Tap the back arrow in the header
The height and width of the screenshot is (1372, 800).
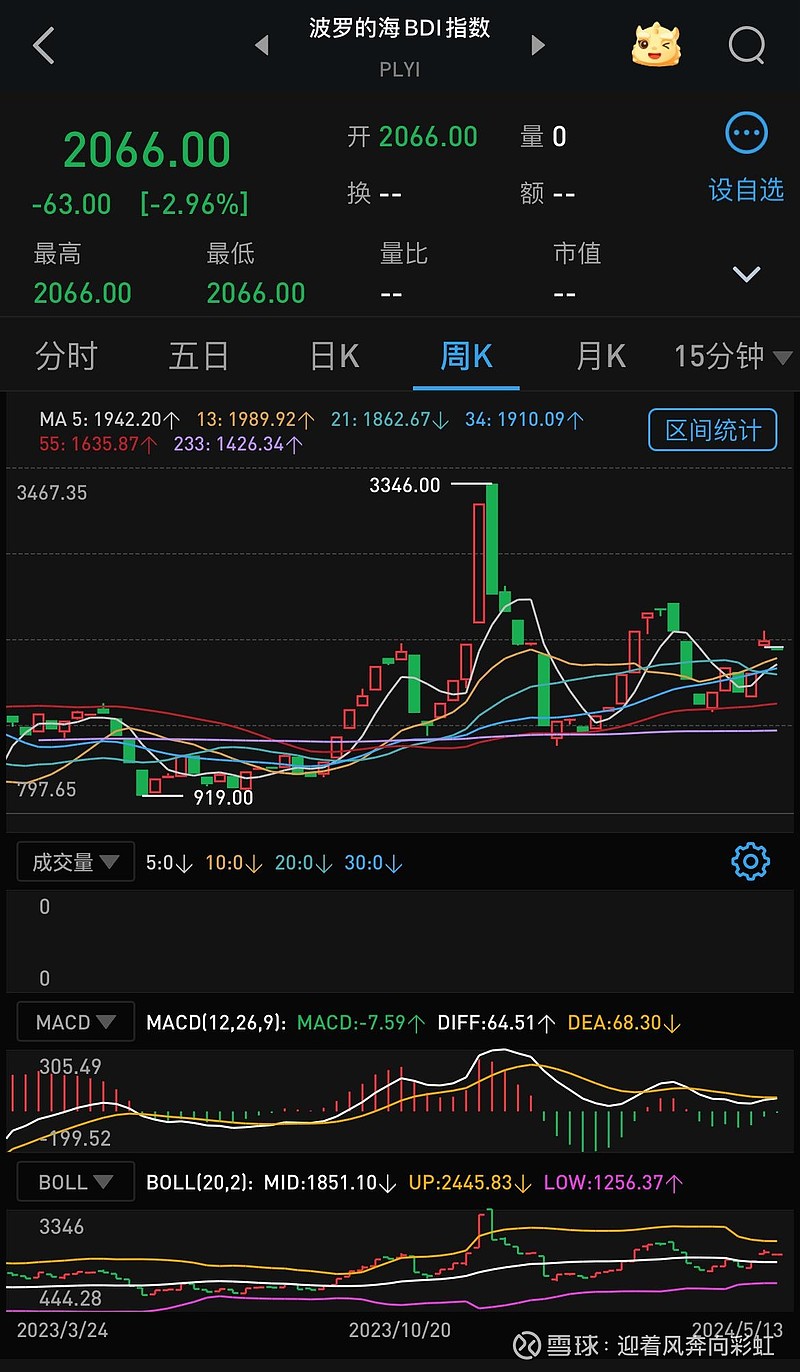pyautogui.click(x=42, y=45)
